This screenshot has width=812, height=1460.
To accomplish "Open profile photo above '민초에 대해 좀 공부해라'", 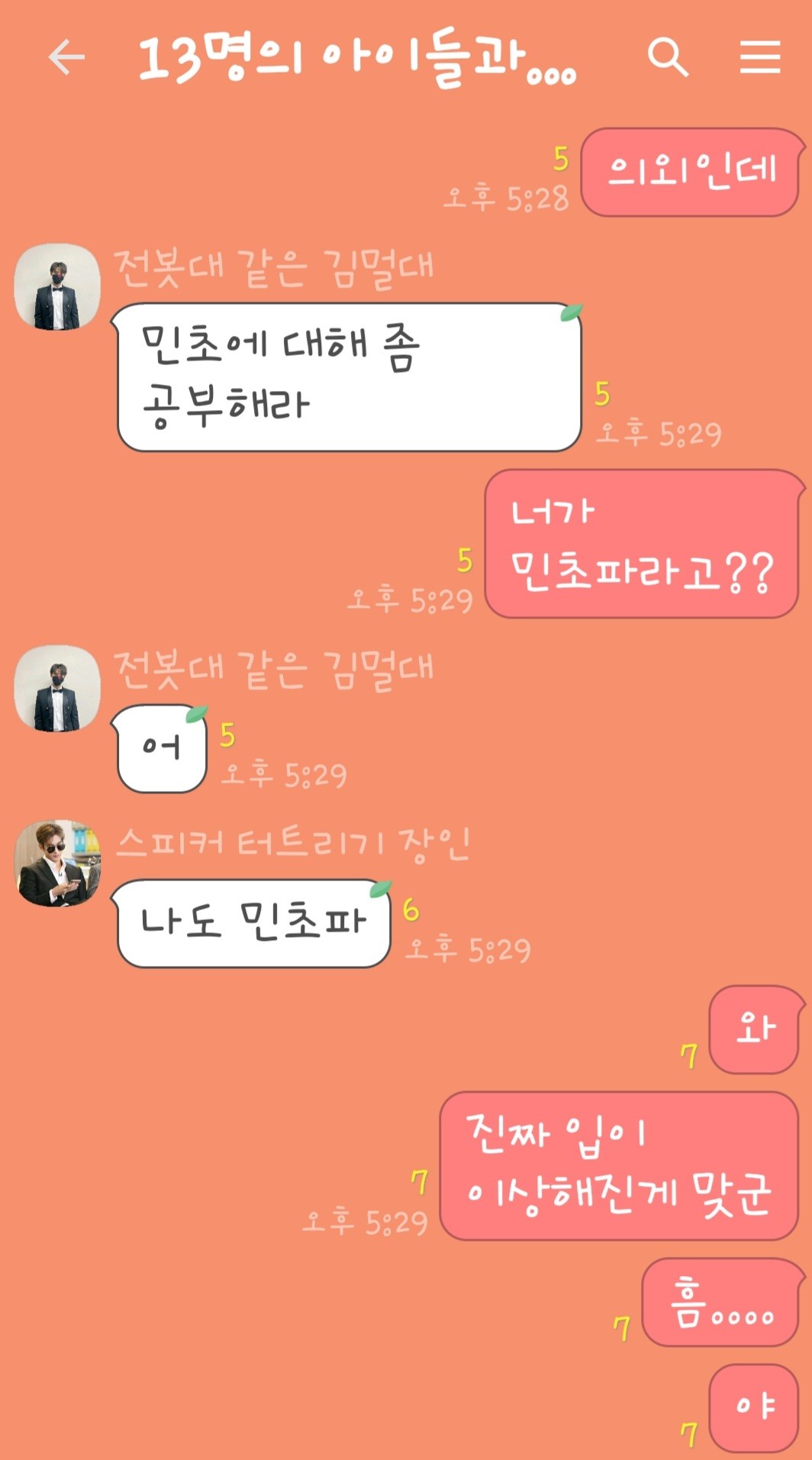I will (x=57, y=287).
